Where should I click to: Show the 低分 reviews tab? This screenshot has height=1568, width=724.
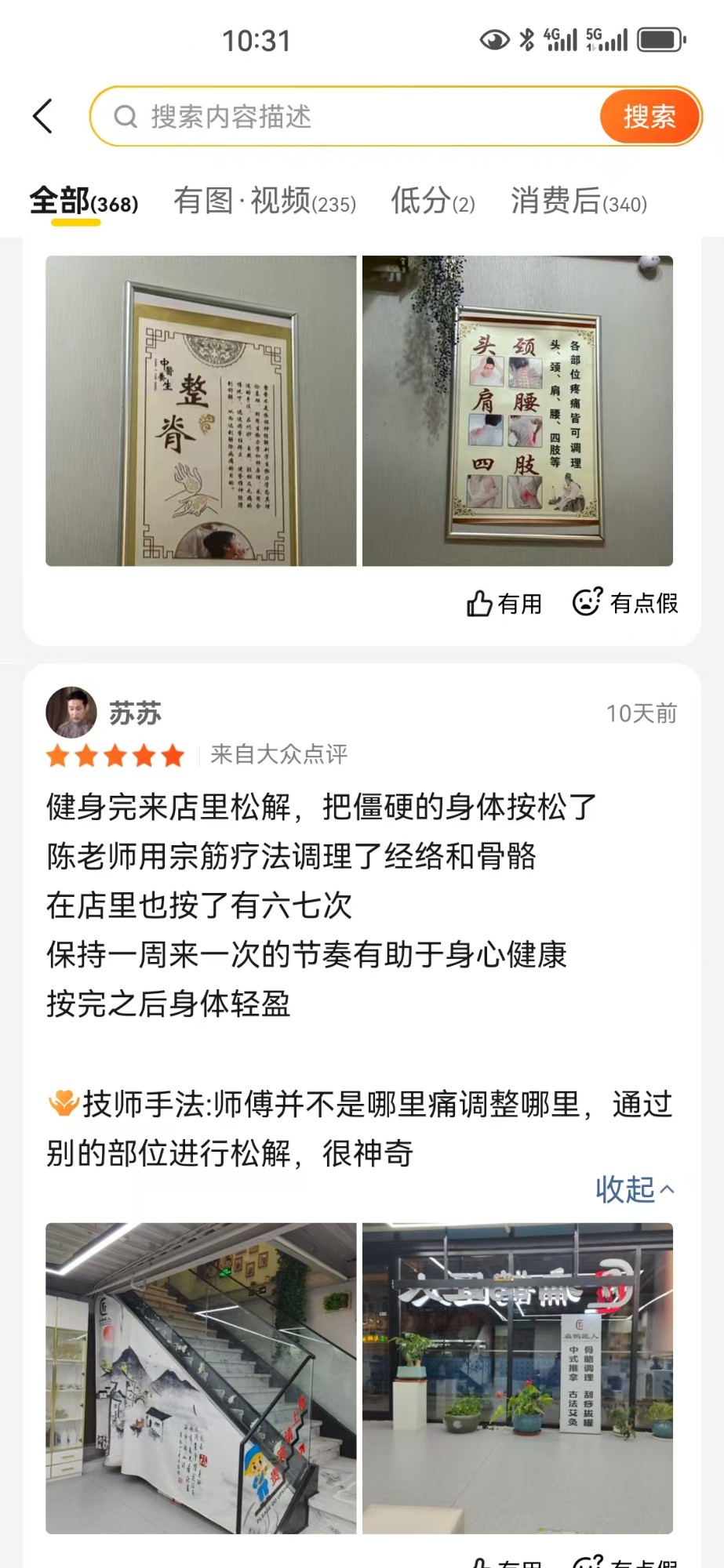(433, 202)
